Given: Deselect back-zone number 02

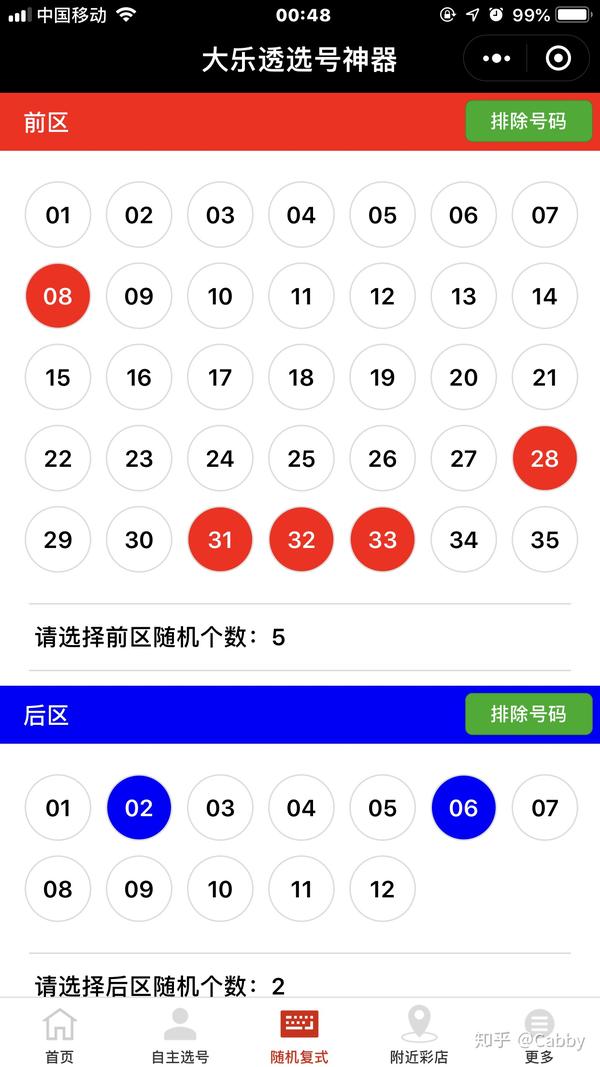Looking at the screenshot, I should pyautogui.click(x=139, y=808).
